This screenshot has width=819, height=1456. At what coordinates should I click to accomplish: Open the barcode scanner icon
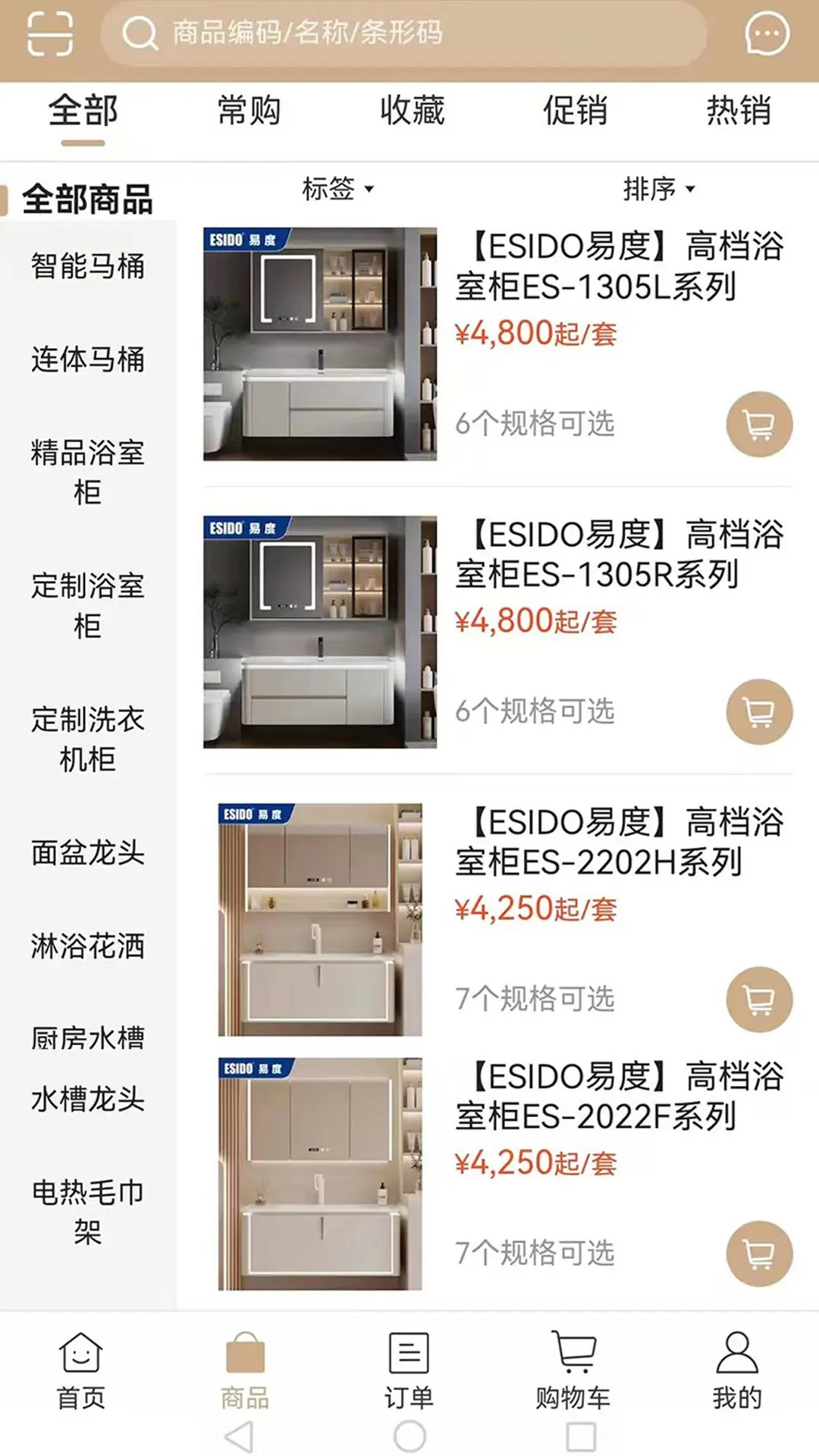click(x=50, y=34)
